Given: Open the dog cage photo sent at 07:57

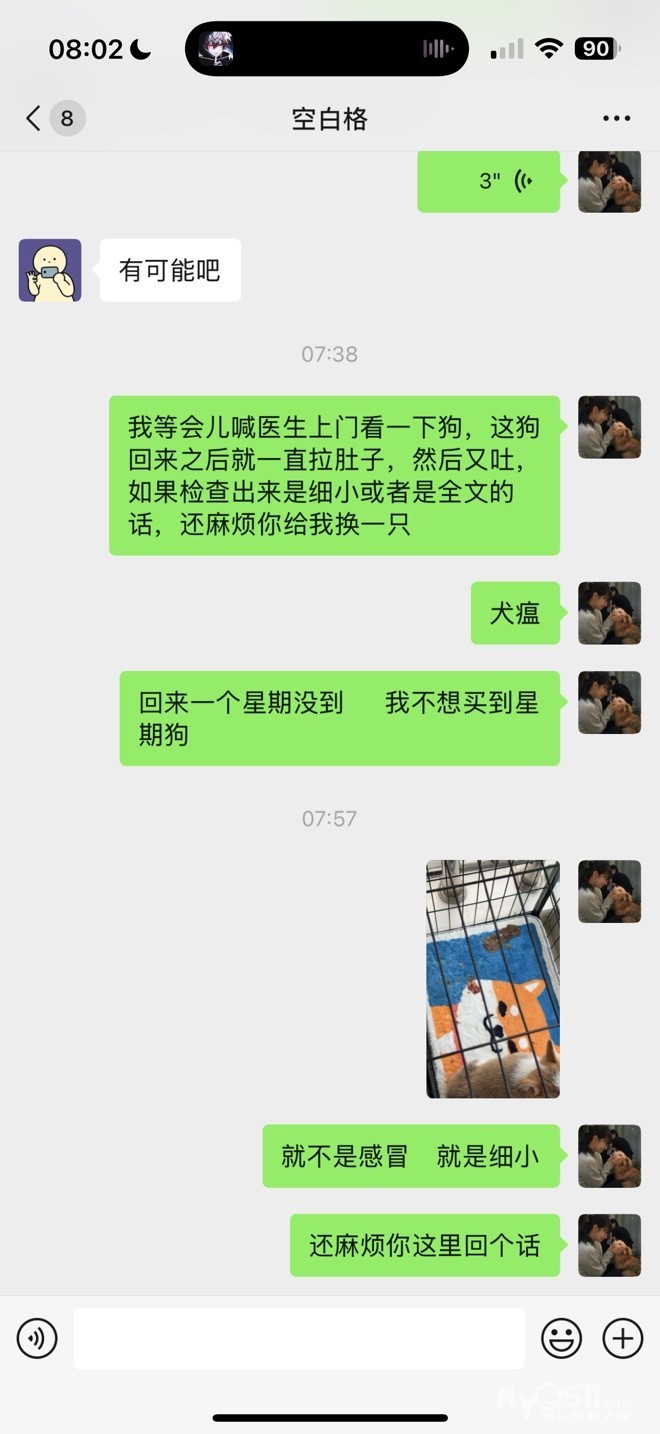Looking at the screenshot, I should pyautogui.click(x=493, y=979).
